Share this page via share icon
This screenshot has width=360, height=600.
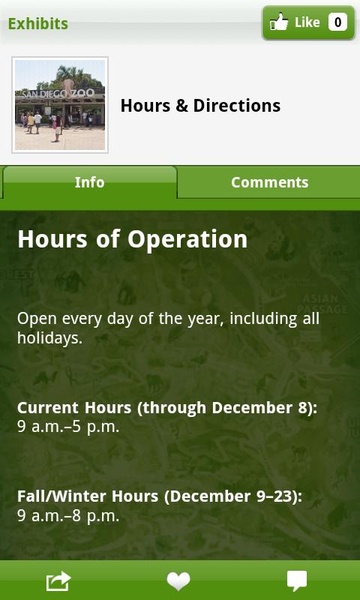(59, 581)
